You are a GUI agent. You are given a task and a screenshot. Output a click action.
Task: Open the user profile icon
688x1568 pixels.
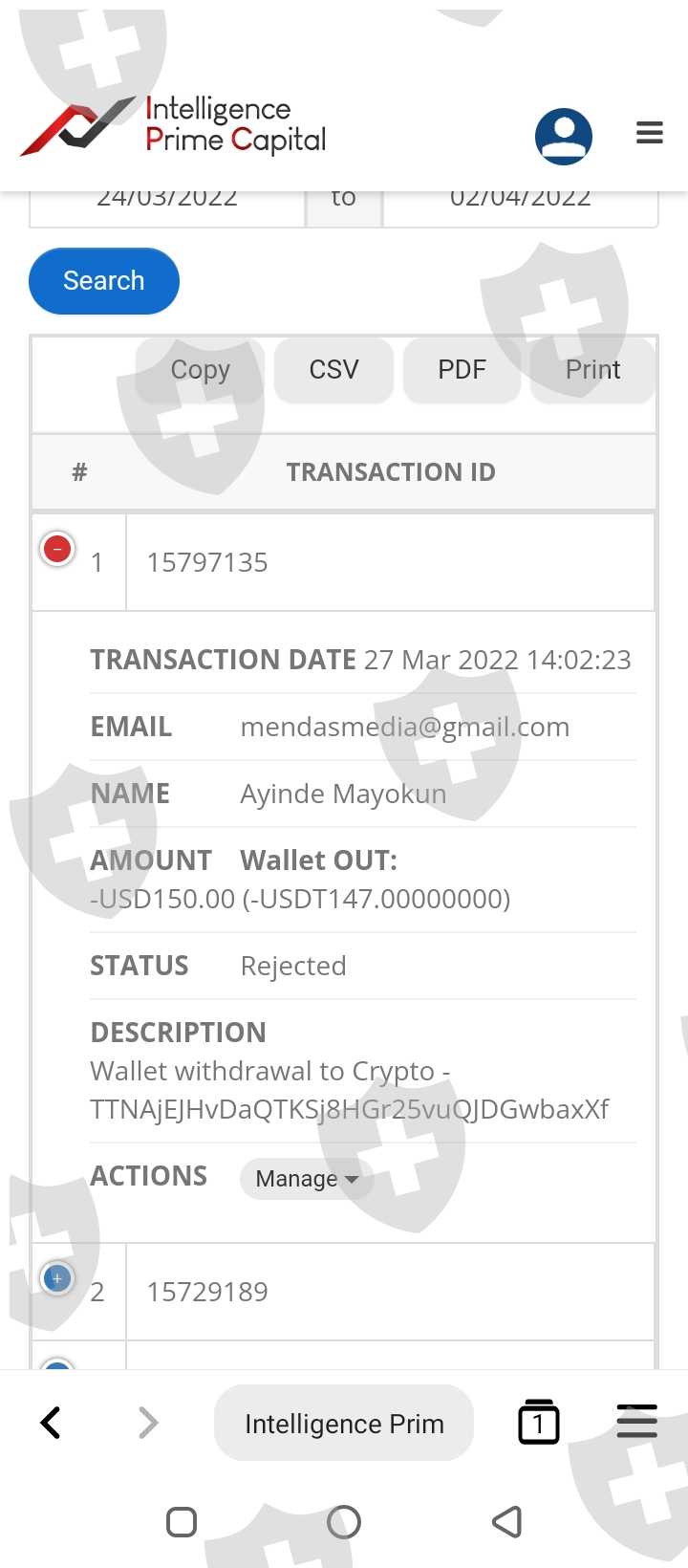pyautogui.click(x=564, y=137)
